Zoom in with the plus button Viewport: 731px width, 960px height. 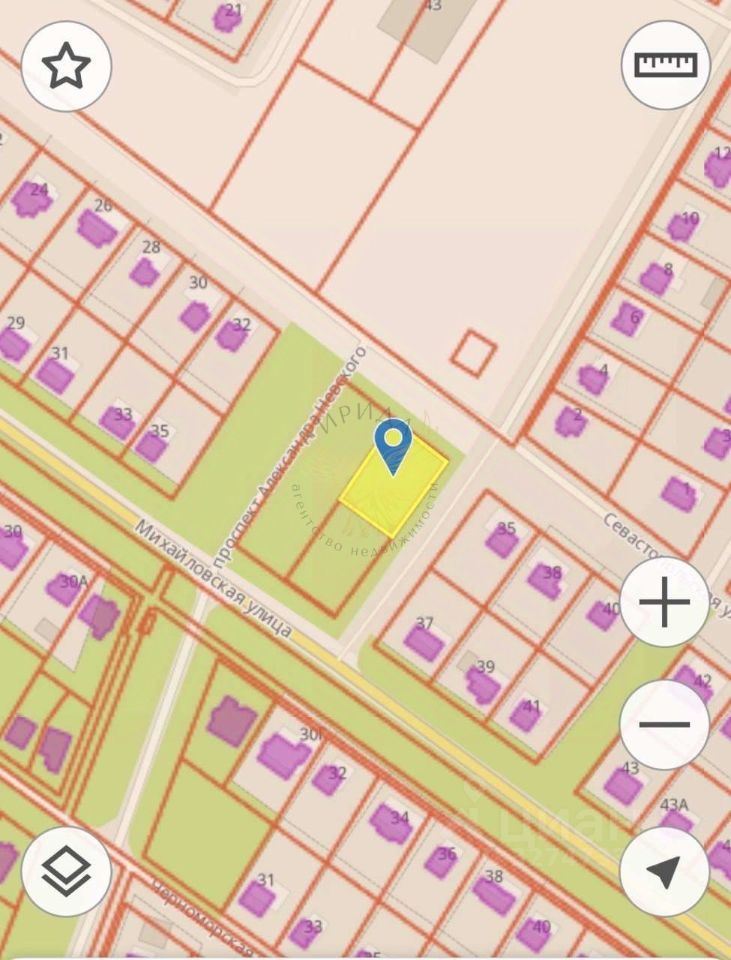click(x=665, y=603)
